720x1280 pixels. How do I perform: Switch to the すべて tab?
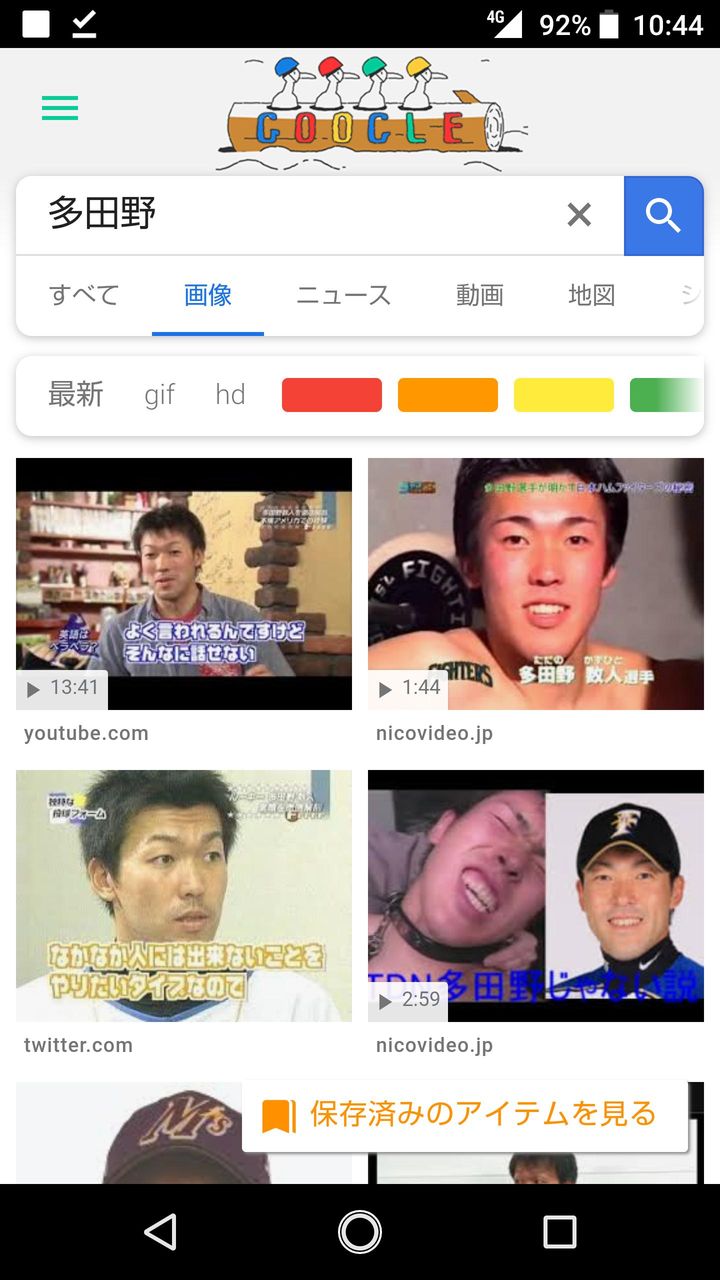pos(84,295)
